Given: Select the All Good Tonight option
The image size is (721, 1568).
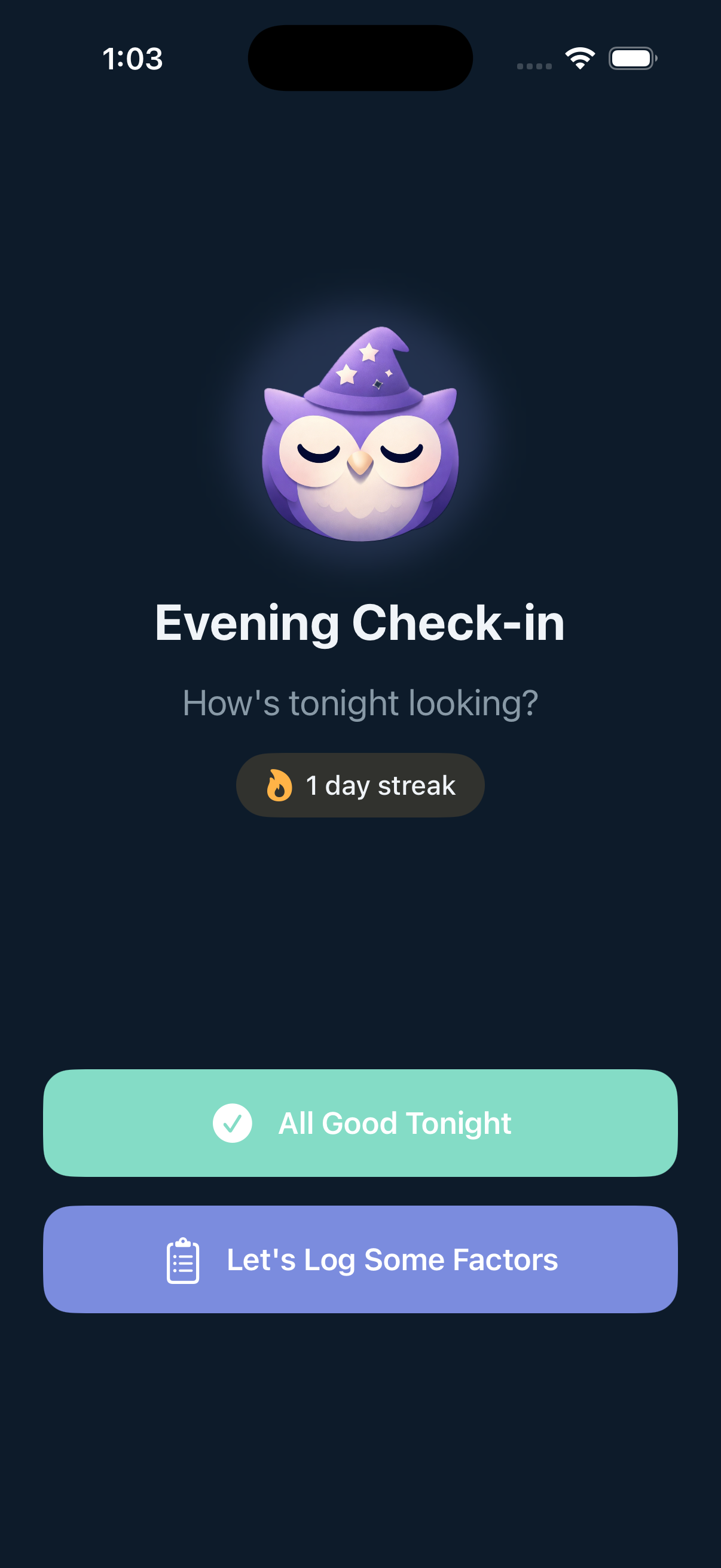Looking at the screenshot, I should coord(360,1123).
